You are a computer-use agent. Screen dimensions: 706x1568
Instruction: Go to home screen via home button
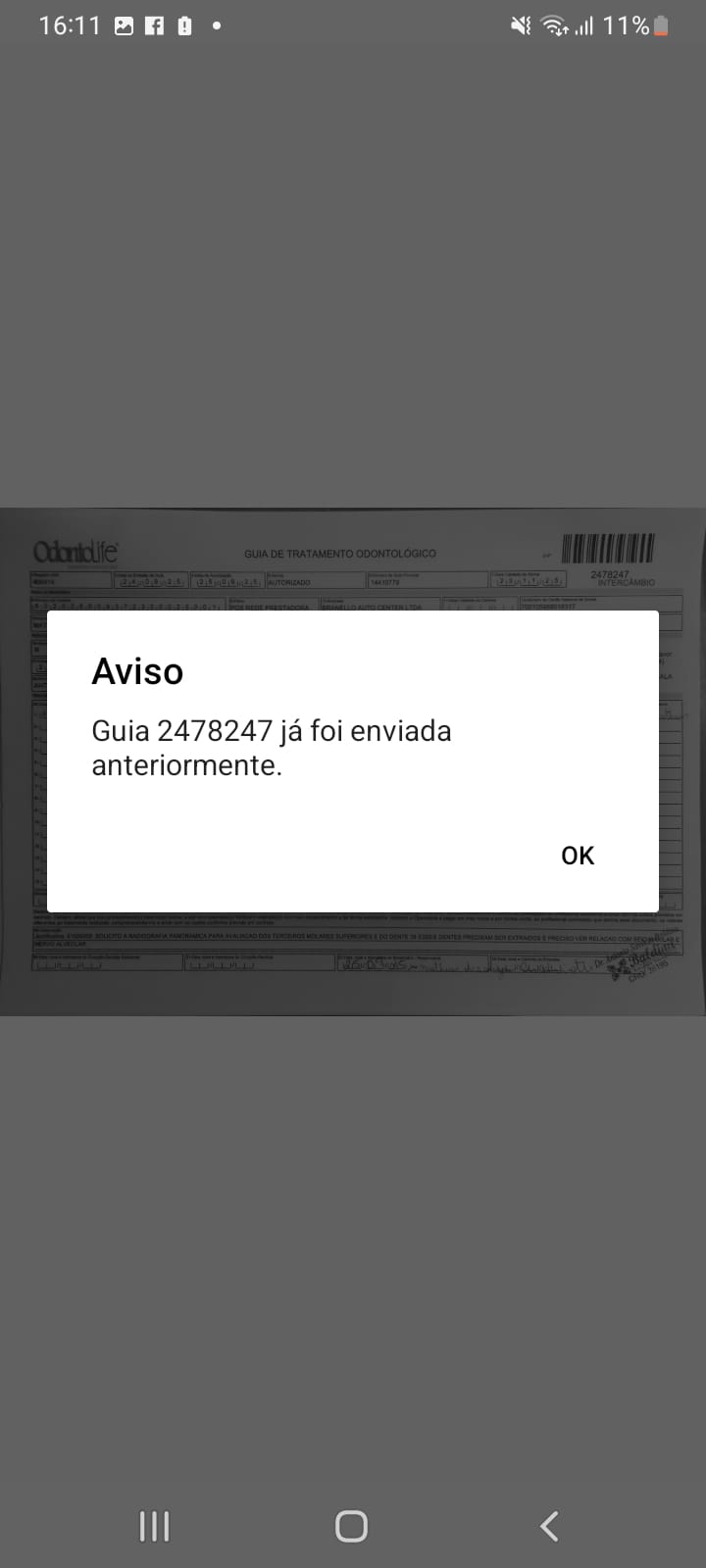(x=351, y=1526)
